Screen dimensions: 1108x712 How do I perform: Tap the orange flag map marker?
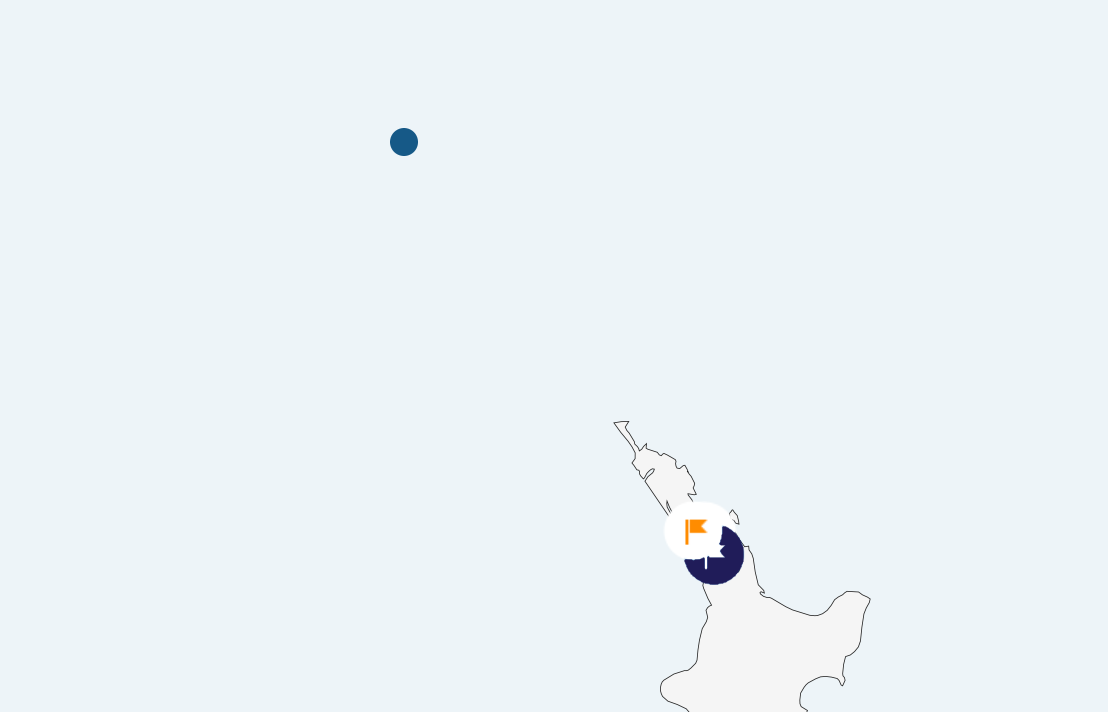click(696, 530)
